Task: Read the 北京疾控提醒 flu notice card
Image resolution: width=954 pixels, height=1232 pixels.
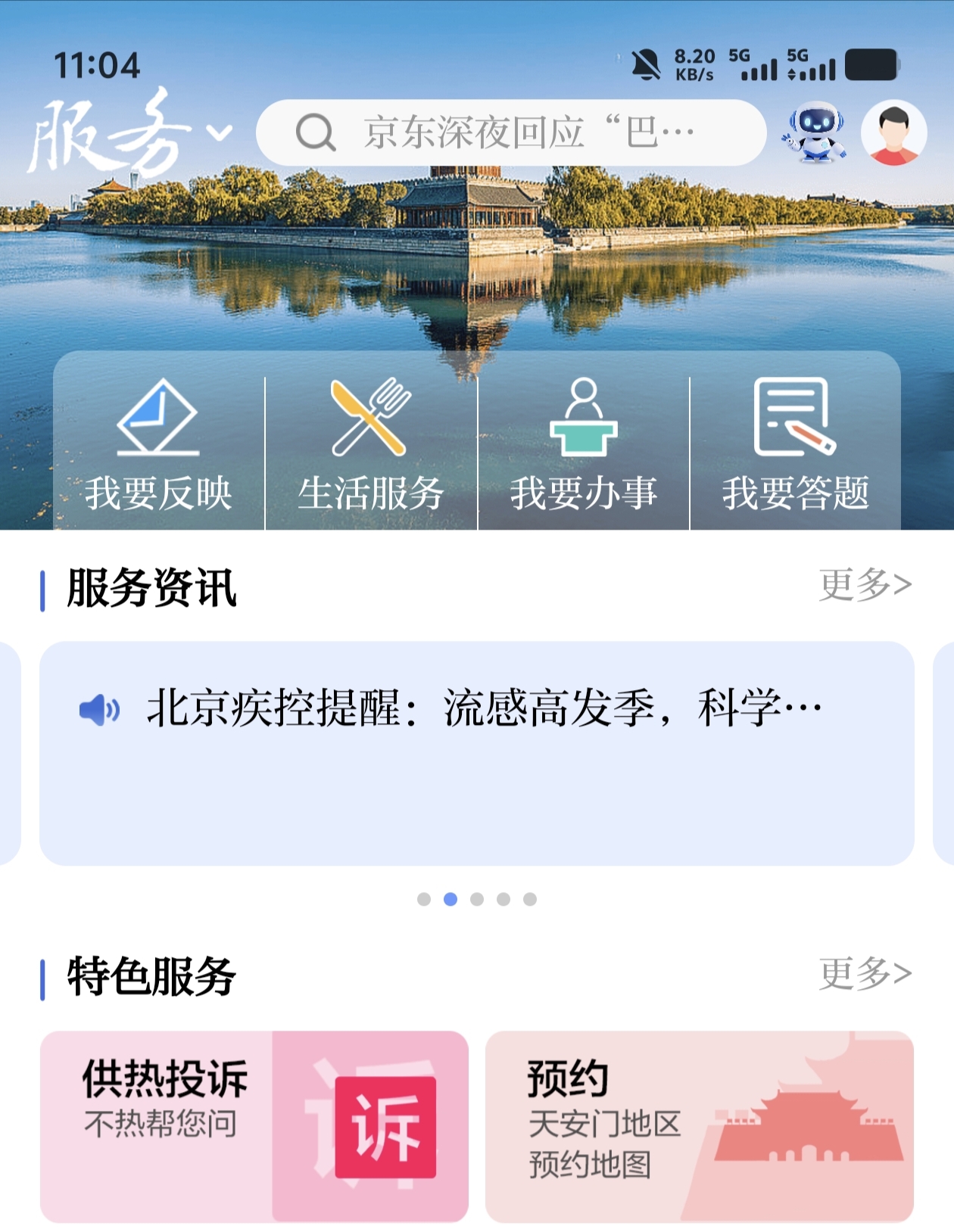Action: 477,752
